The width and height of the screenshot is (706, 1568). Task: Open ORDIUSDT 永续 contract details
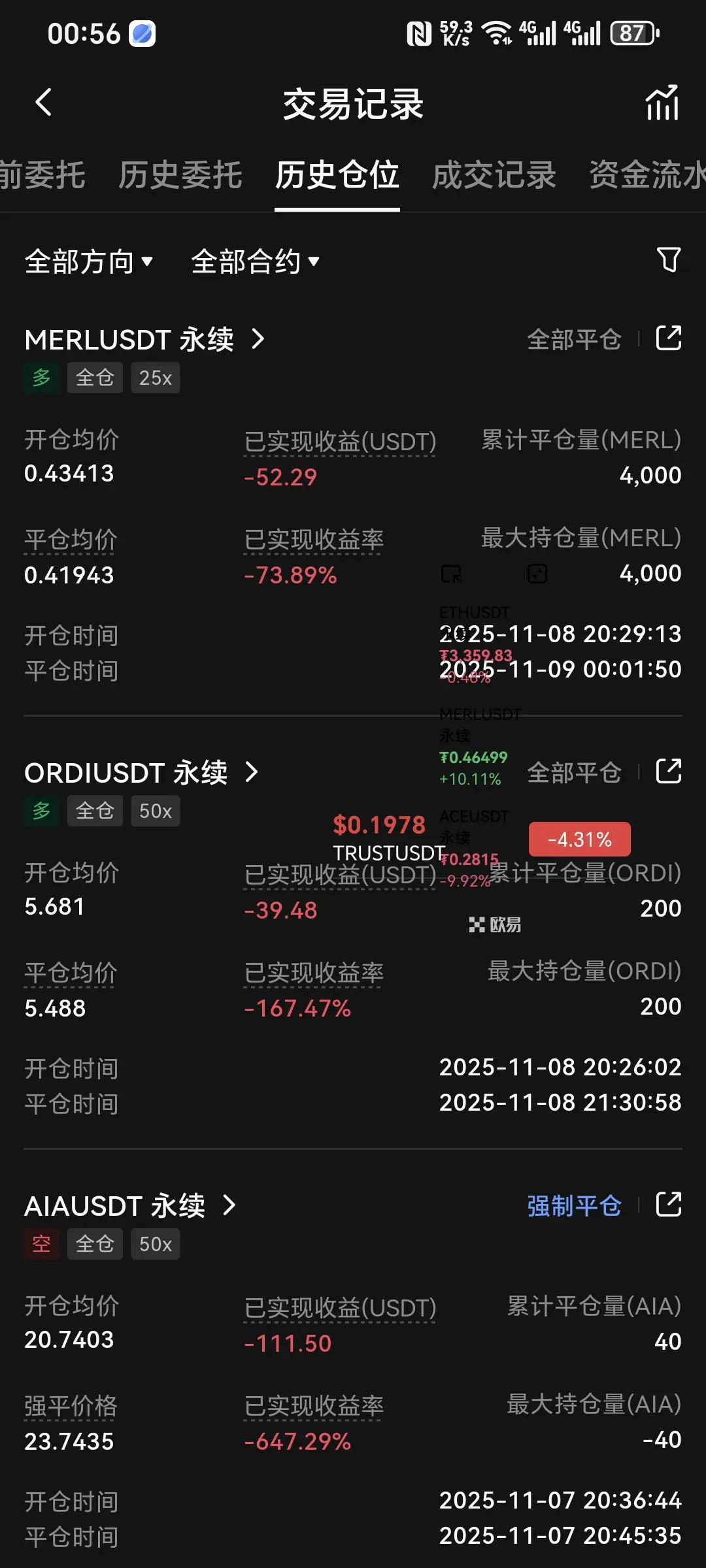[x=141, y=773]
